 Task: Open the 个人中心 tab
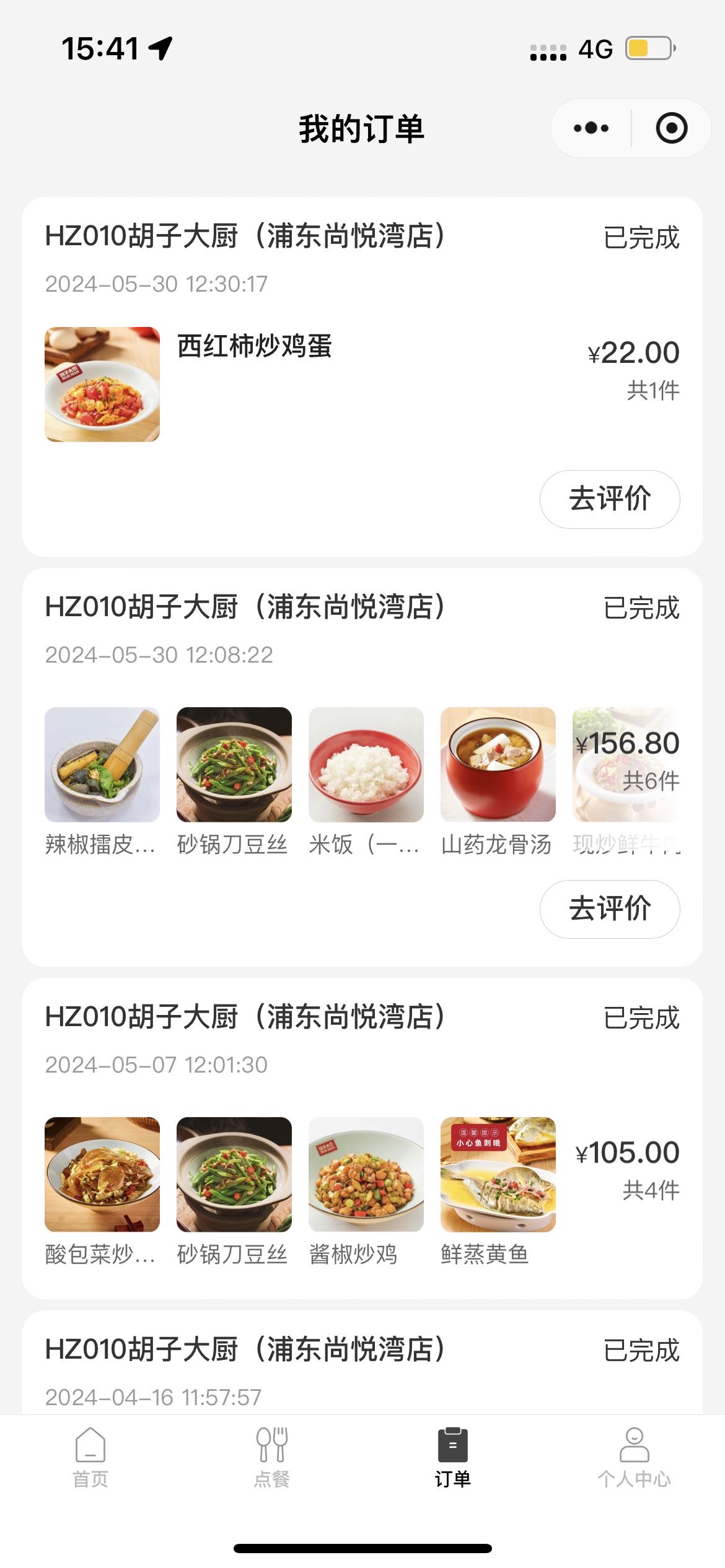click(x=634, y=1458)
